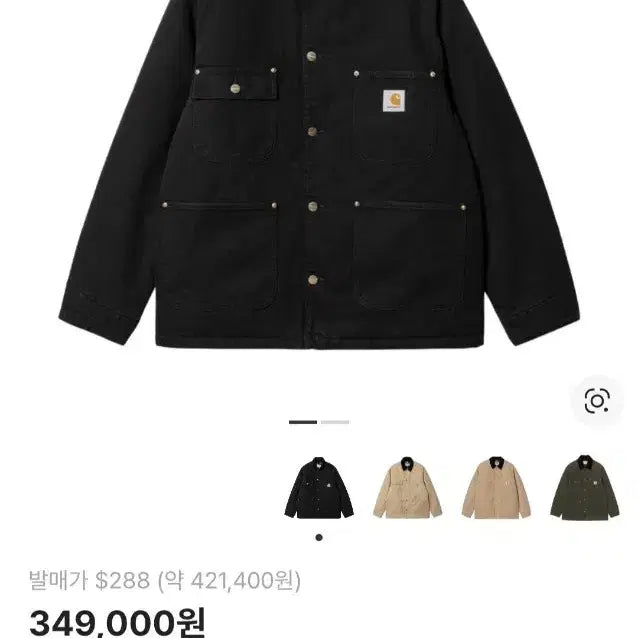
Task: Switch to the second product photo indicator
Action: [336, 422]
